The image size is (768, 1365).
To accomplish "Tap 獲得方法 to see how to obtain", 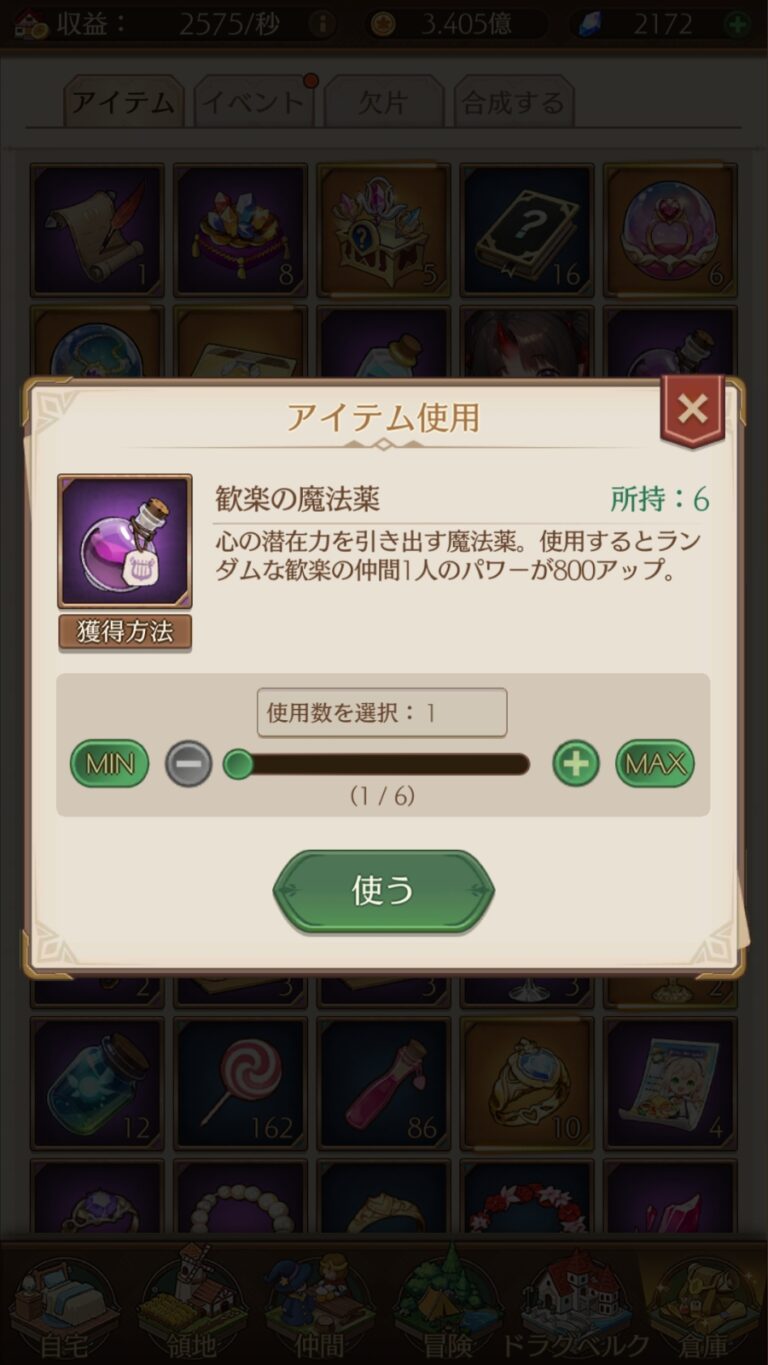I will (125, 633).
